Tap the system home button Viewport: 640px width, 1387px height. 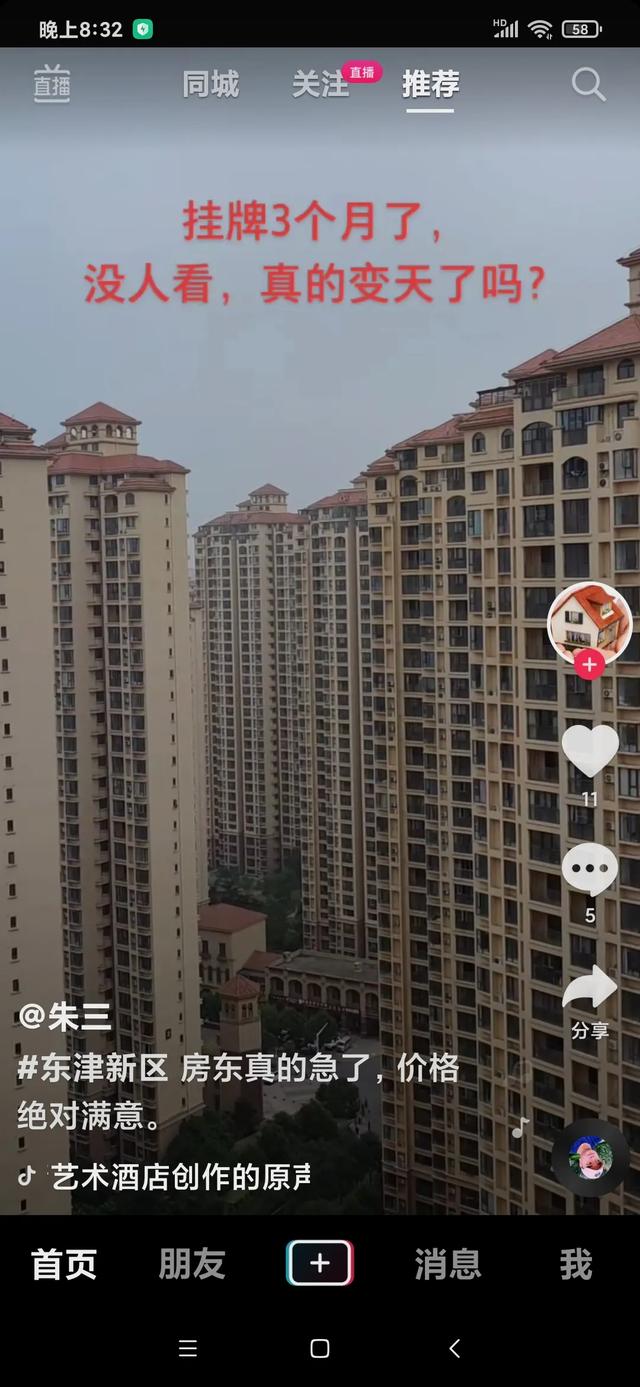(x=320, y=1348)
